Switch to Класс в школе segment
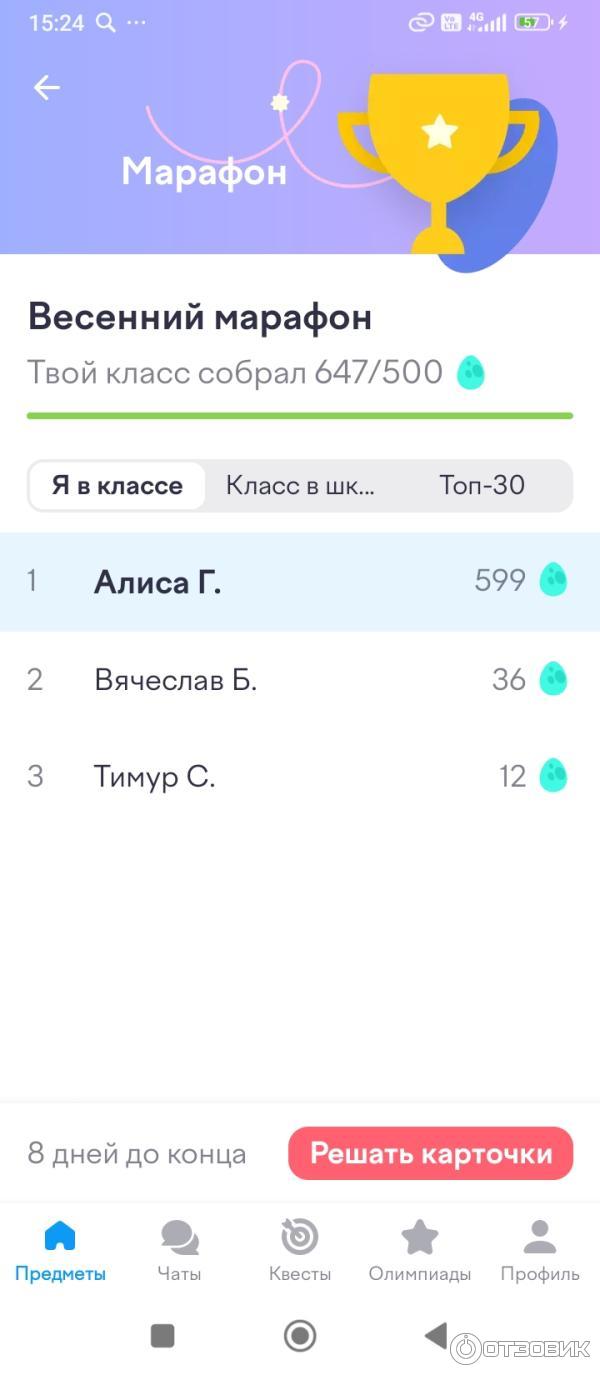The image size is (600, 1375). tap(300, 486)
